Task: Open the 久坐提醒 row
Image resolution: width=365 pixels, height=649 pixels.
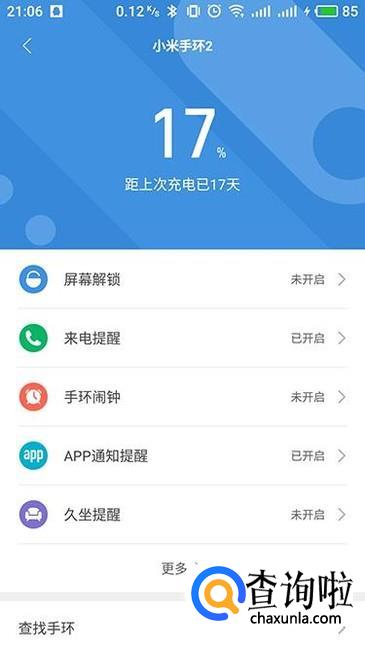Action: pyautogui.click(x=182, y=514)
